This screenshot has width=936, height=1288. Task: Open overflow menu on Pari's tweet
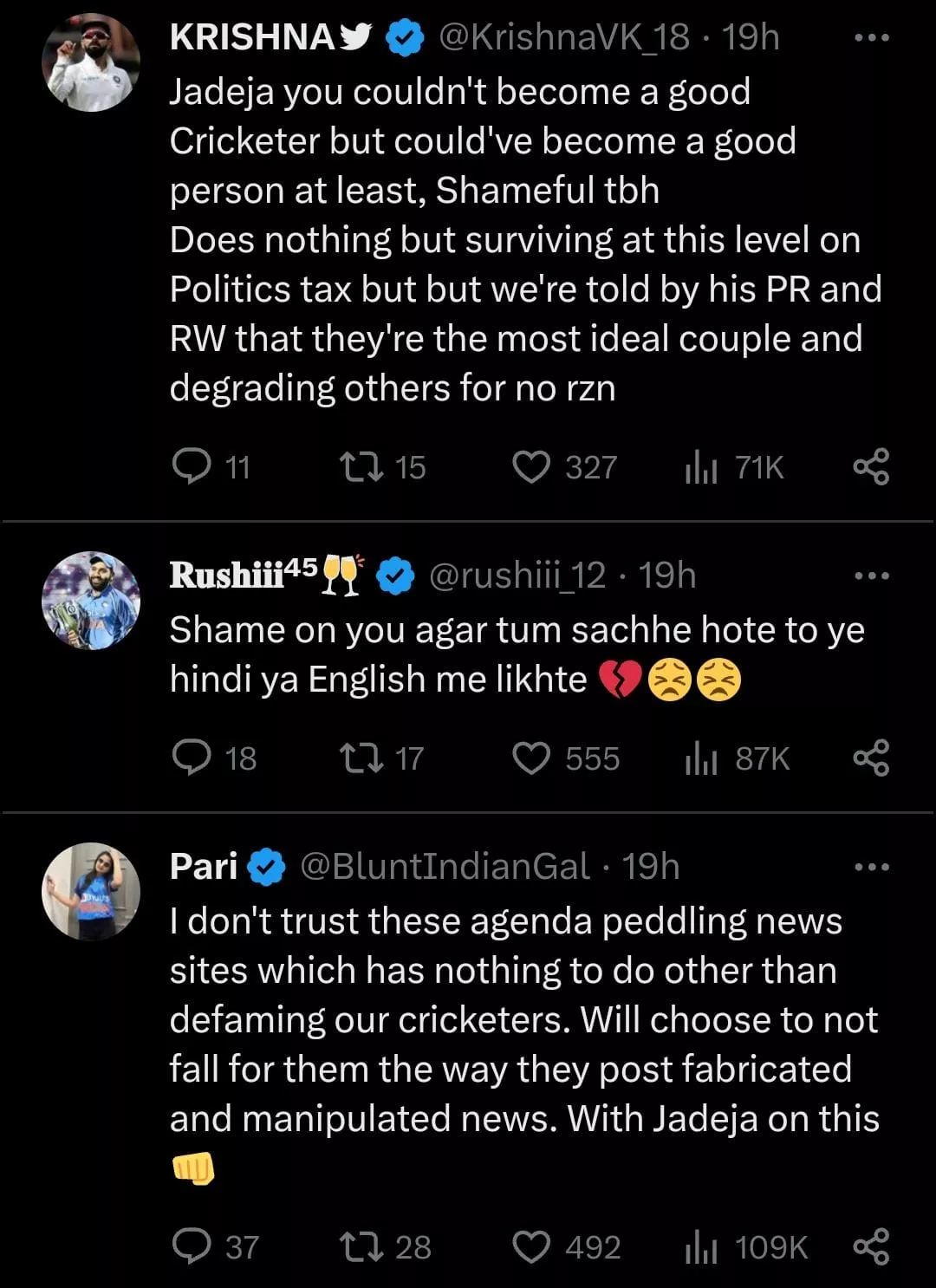[871, 867]
